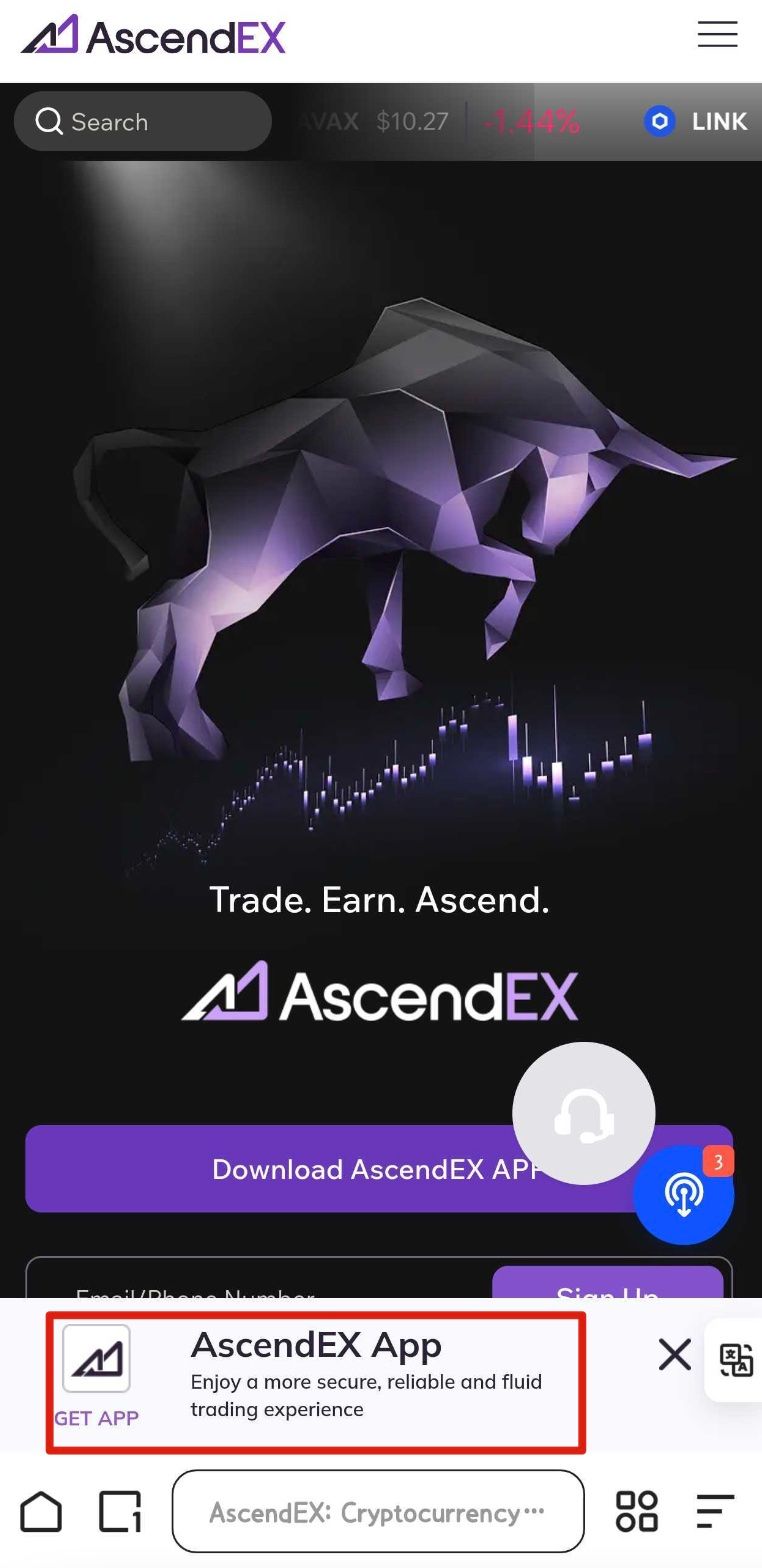This screenshot has width=762, height=1568.
Task: Open the blue download floating button
Action: click(684, 1196)
